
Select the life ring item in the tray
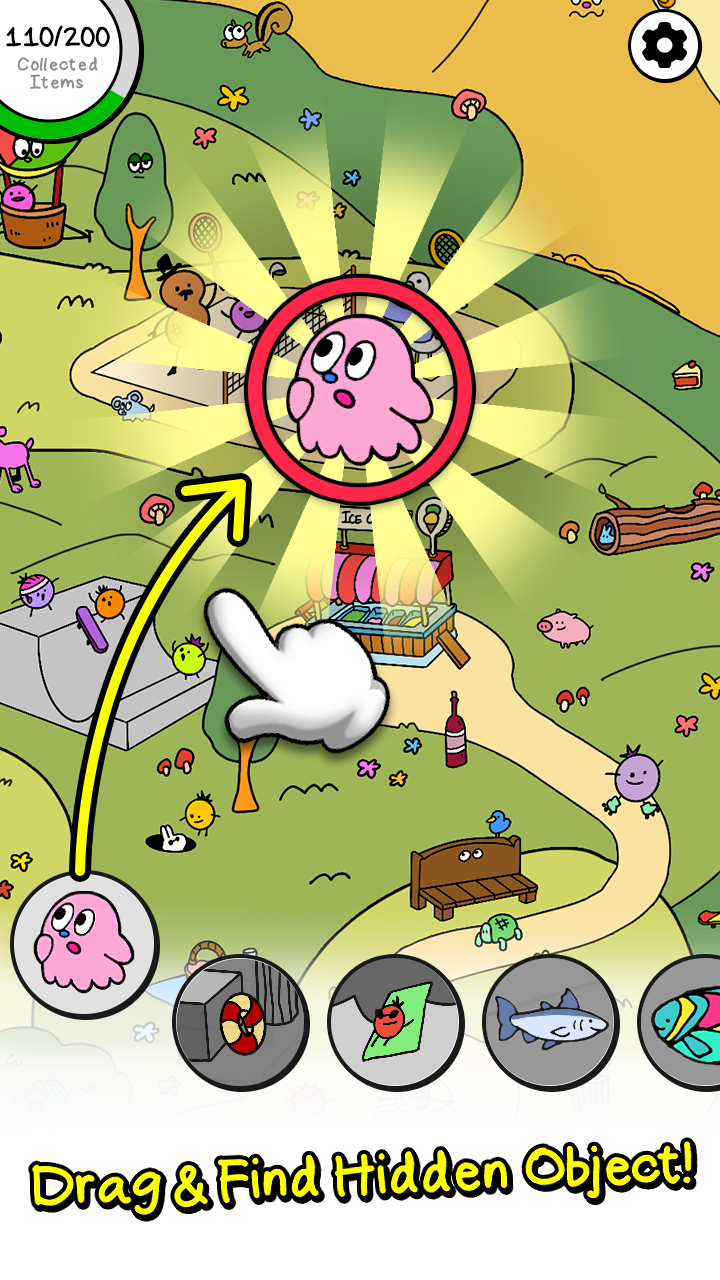pos(241,1022)
